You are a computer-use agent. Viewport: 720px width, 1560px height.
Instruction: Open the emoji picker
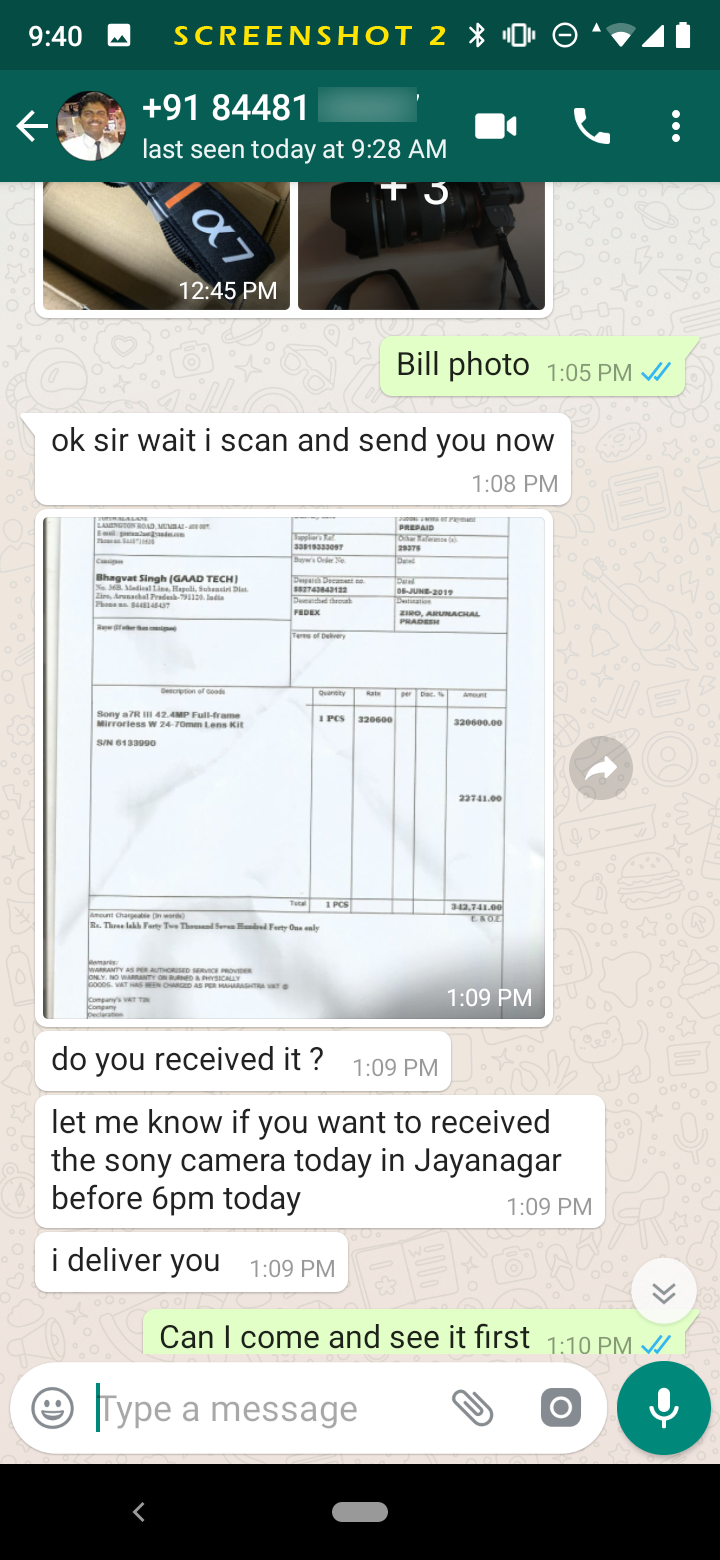tap(53, 1408)
